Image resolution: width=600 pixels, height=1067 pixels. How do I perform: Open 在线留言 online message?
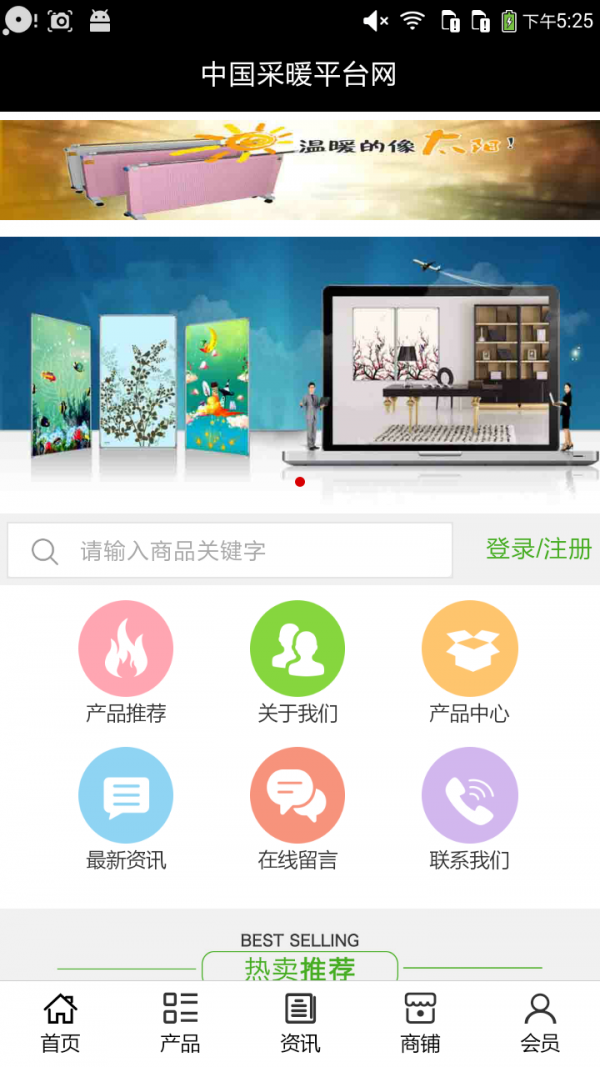pos(298,807)
